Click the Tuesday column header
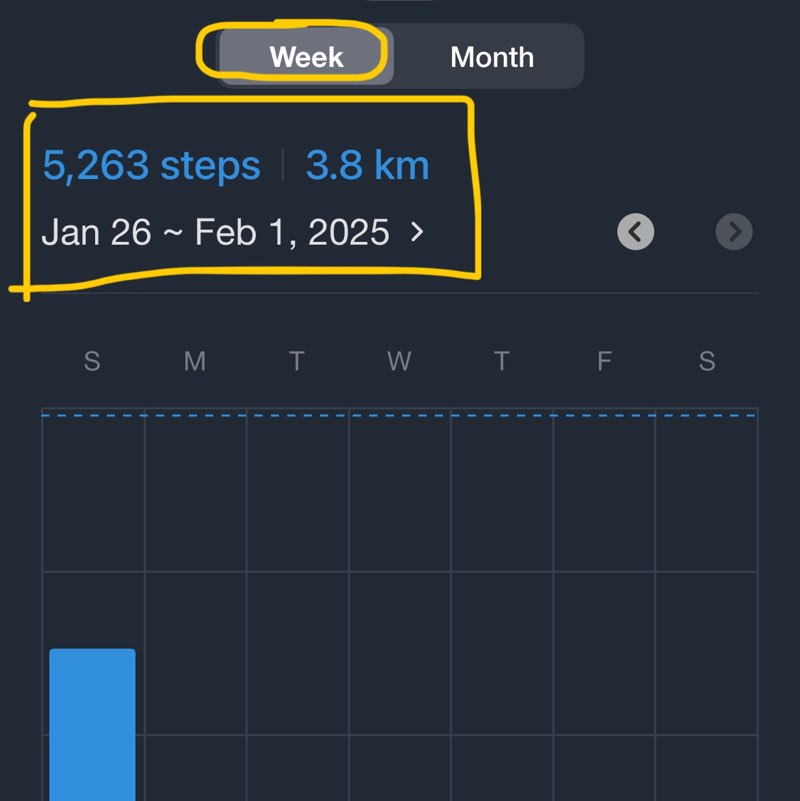Image resolution: width=800 pixels, height=801 pixels. [297, 362]
